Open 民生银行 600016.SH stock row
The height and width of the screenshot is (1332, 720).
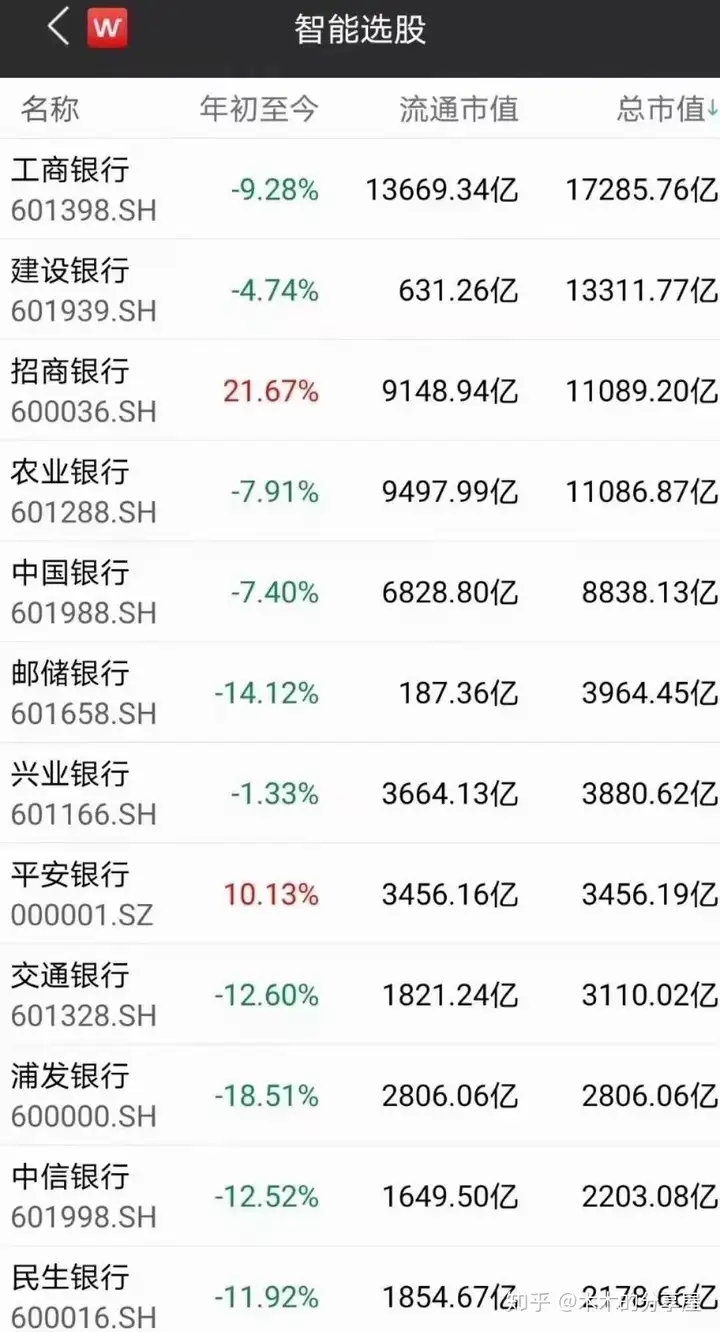click(x=360, y=1290)
